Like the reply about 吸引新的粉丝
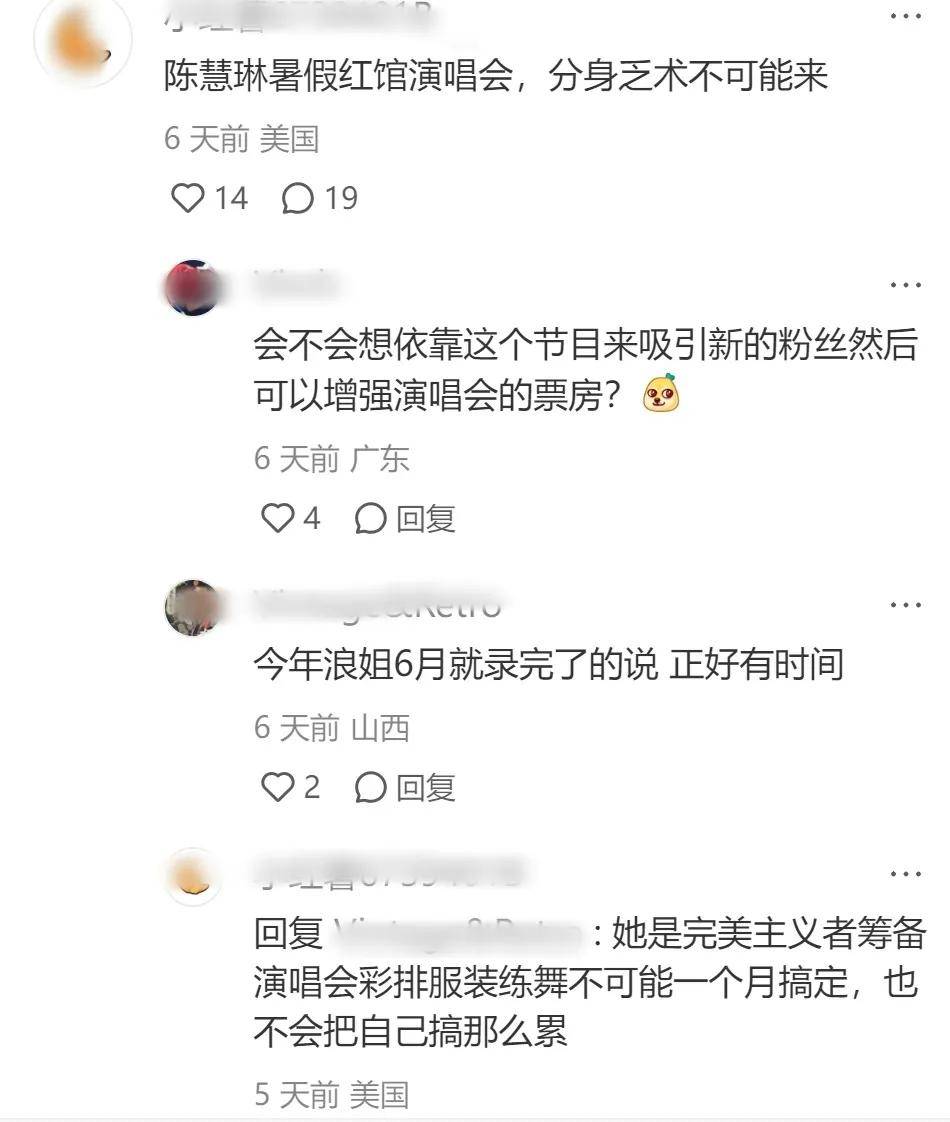This screenshot has width=950, height=1122. [x=276, y=518]
